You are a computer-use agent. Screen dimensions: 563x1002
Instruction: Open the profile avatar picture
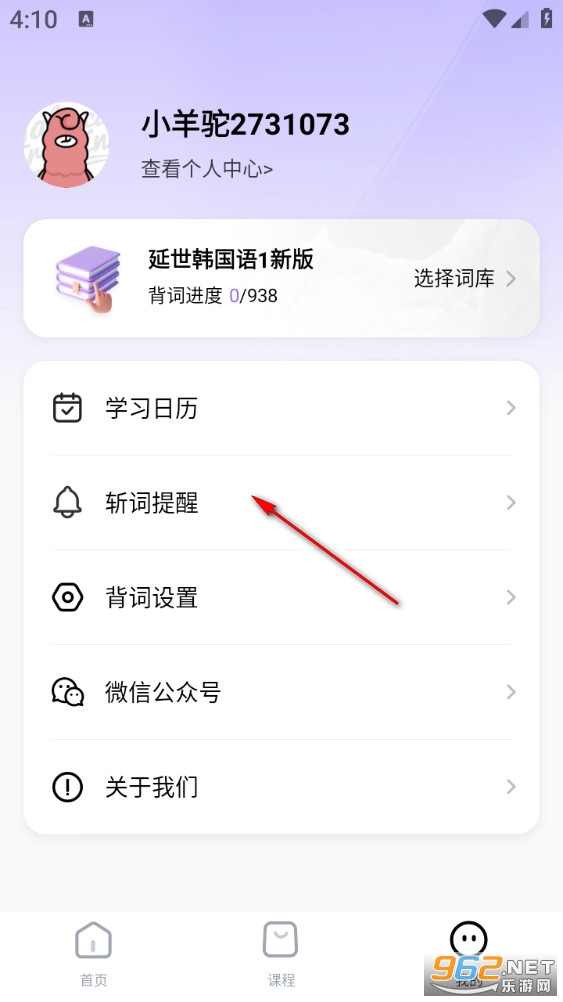66,145
